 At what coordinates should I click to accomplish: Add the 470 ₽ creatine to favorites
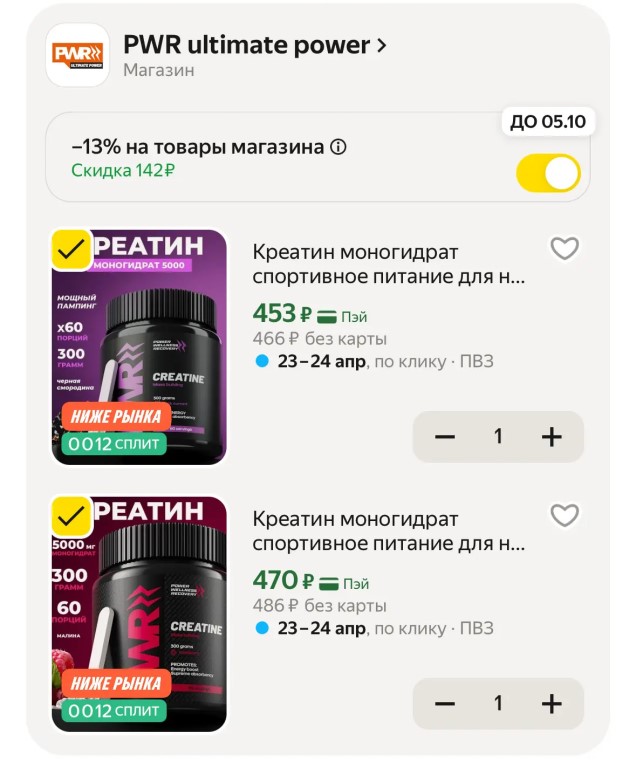565,515
